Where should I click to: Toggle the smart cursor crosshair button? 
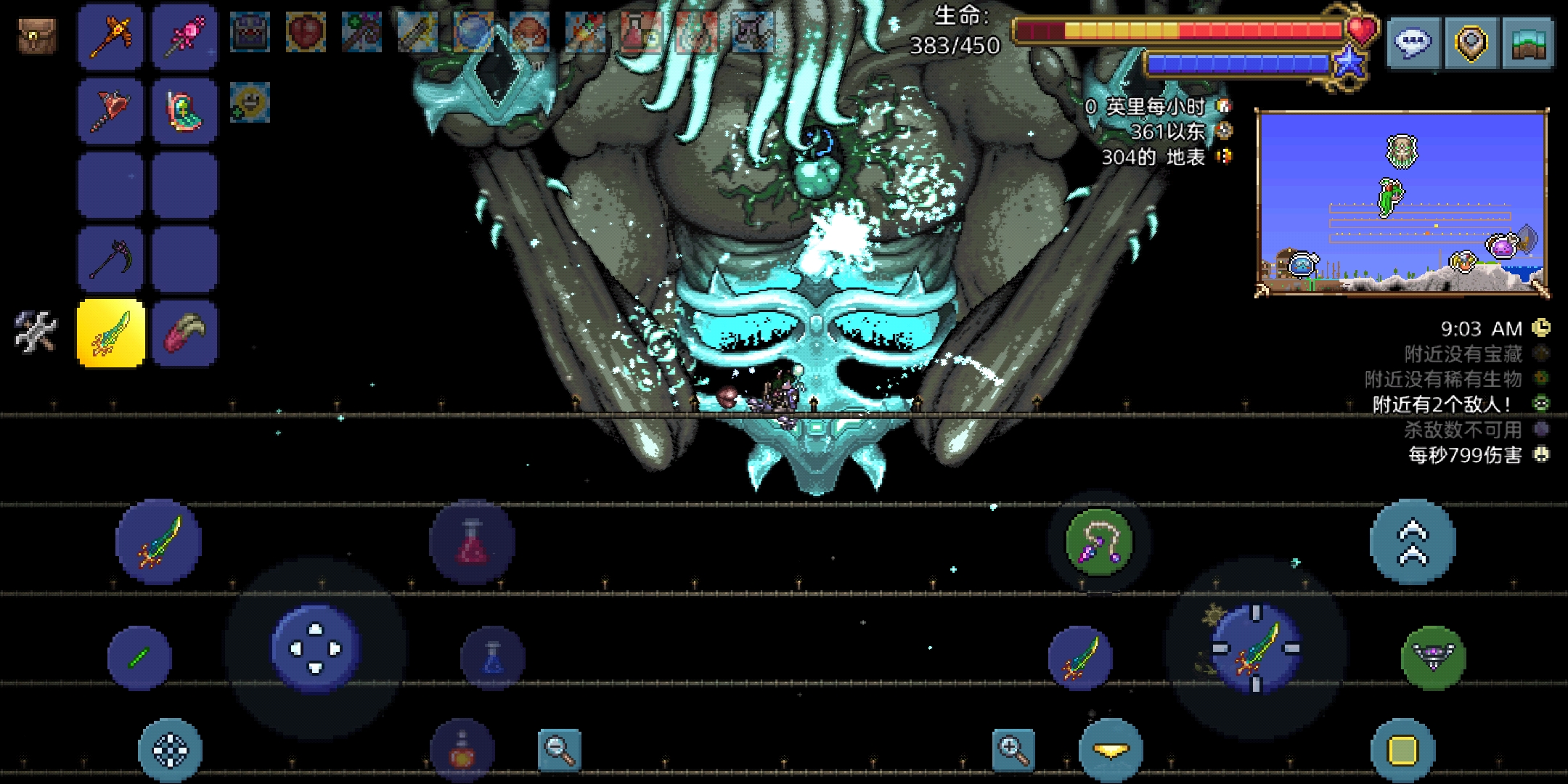[170, 750]
